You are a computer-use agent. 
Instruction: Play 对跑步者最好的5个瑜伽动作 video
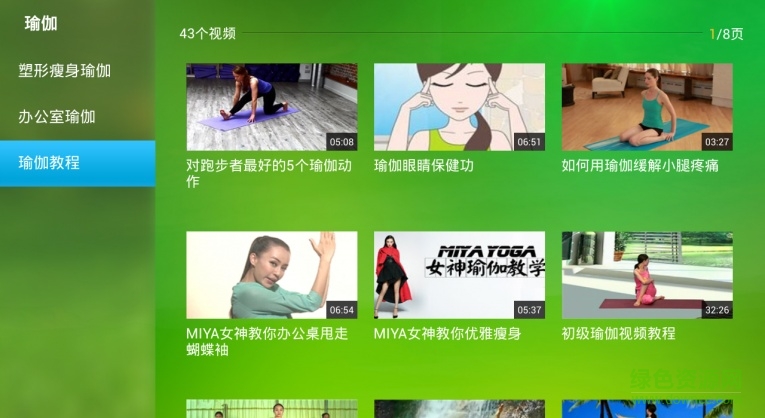pyautogui.click(x=271, y=107)
